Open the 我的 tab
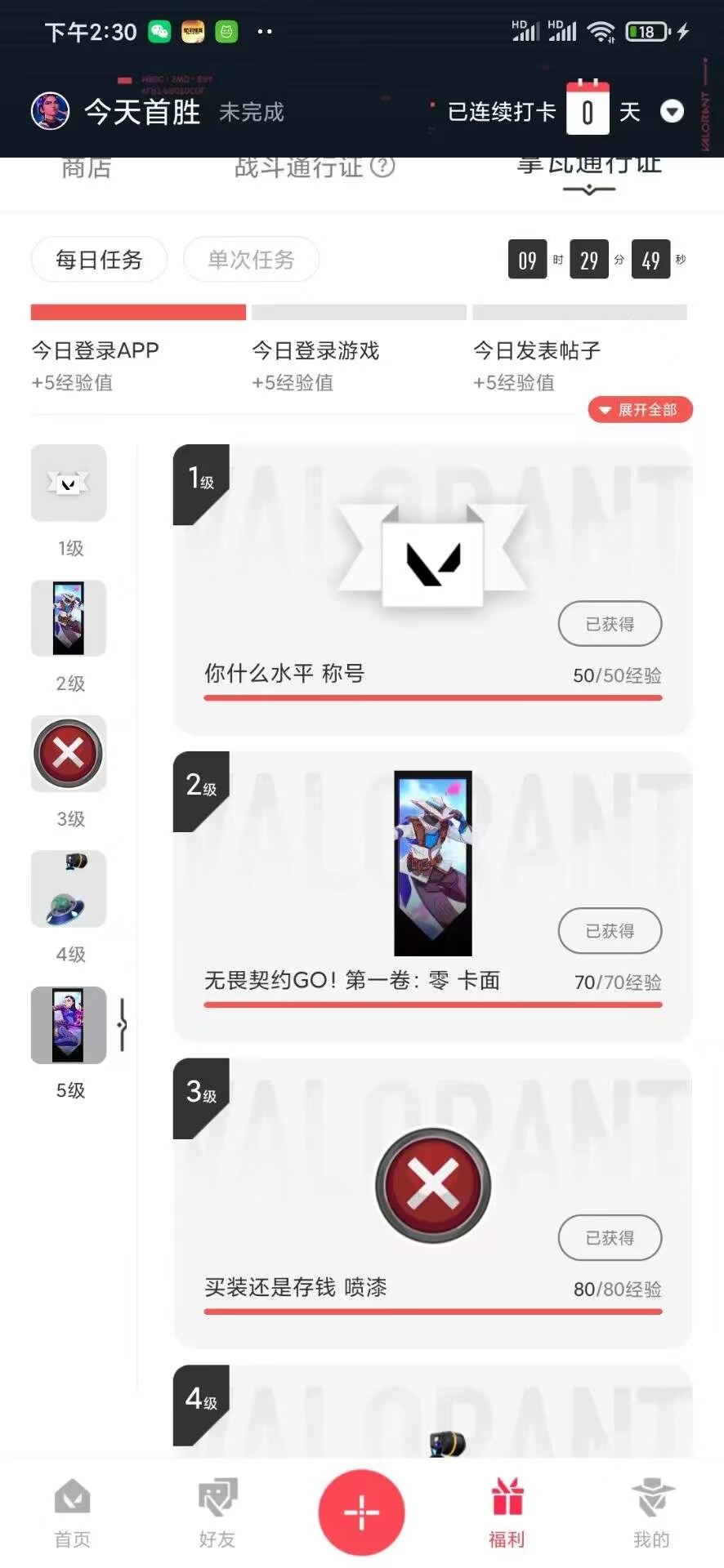 coord(651,1513)
